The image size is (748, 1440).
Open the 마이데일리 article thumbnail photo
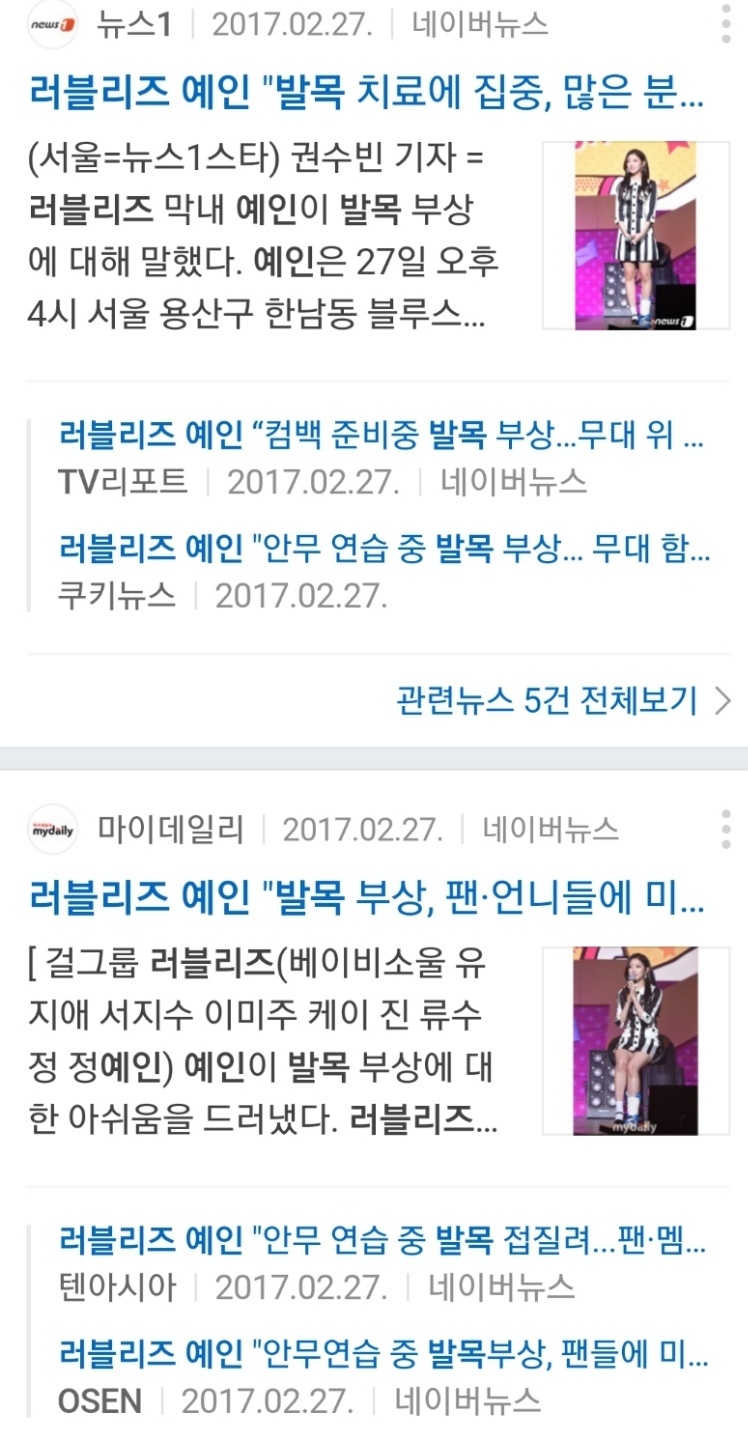coord(636,1041)
